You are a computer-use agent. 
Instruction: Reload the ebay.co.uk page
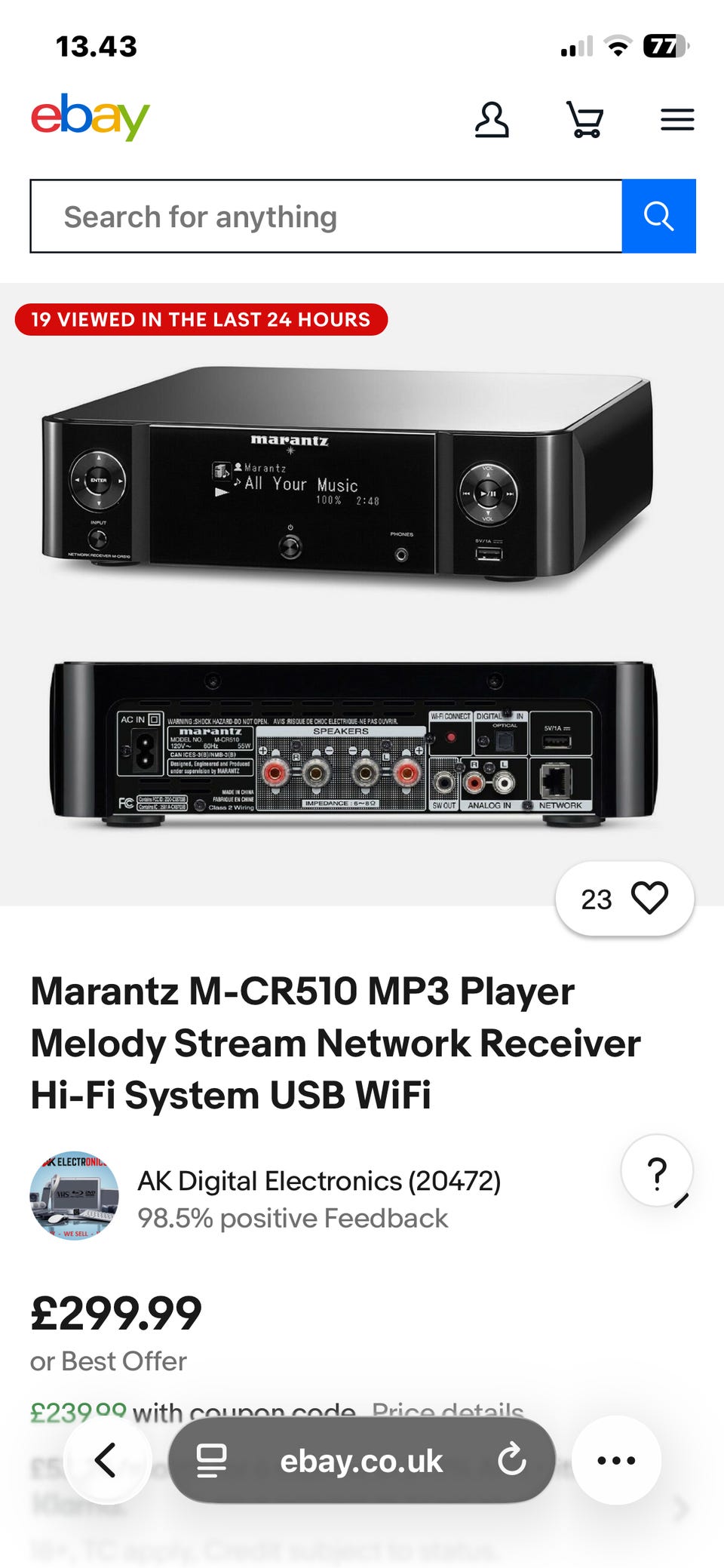coord(512,1460)
